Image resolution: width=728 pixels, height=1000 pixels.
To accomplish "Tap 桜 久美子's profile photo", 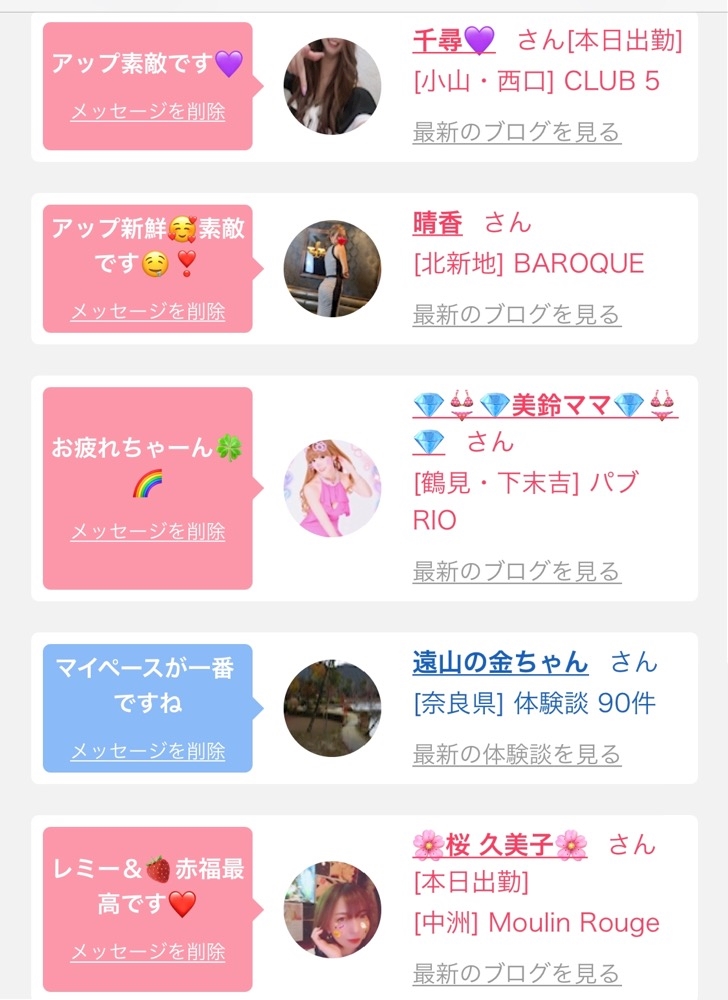I will coord(332,909).
